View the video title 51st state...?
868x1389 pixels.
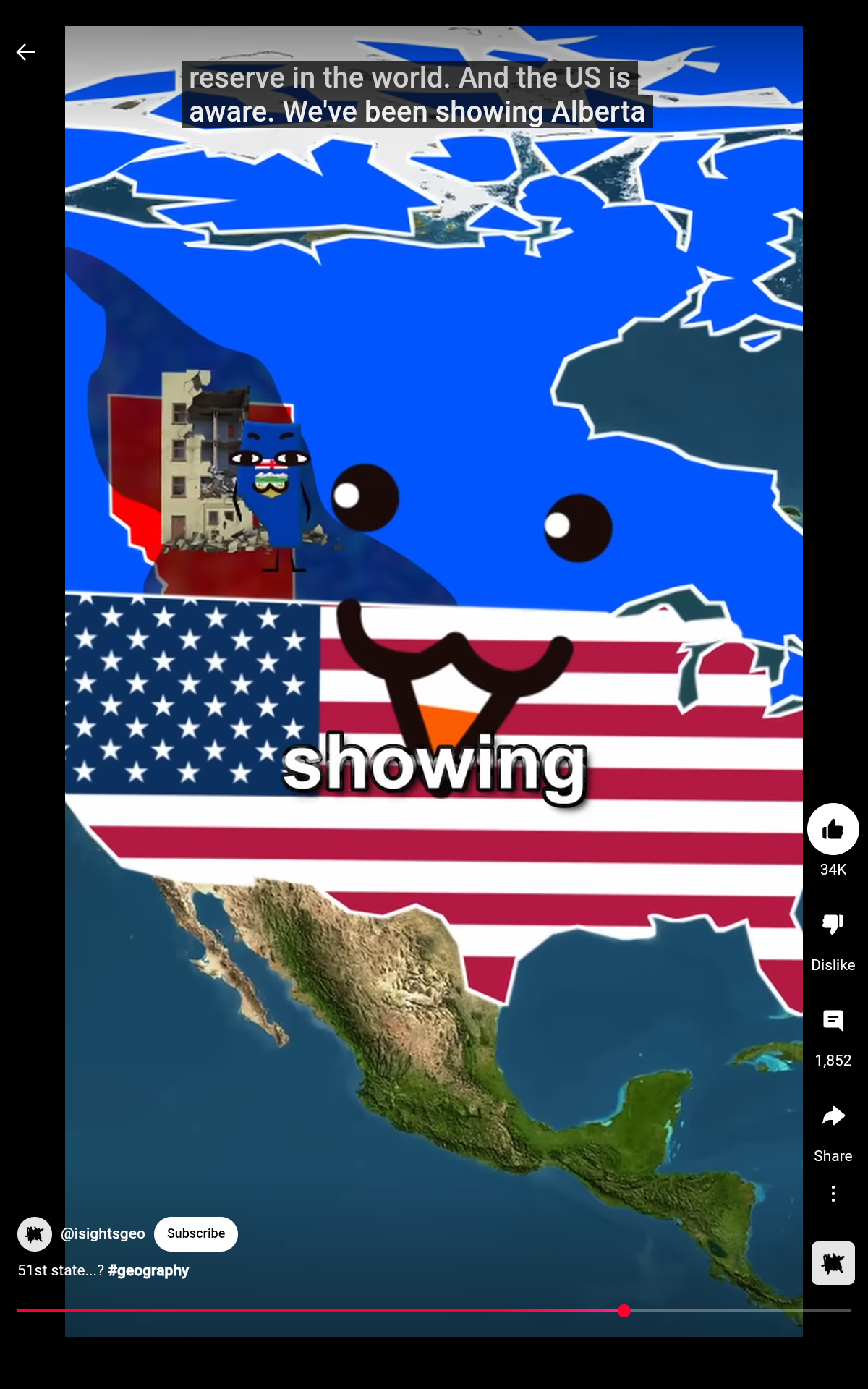coord(61,1270)
